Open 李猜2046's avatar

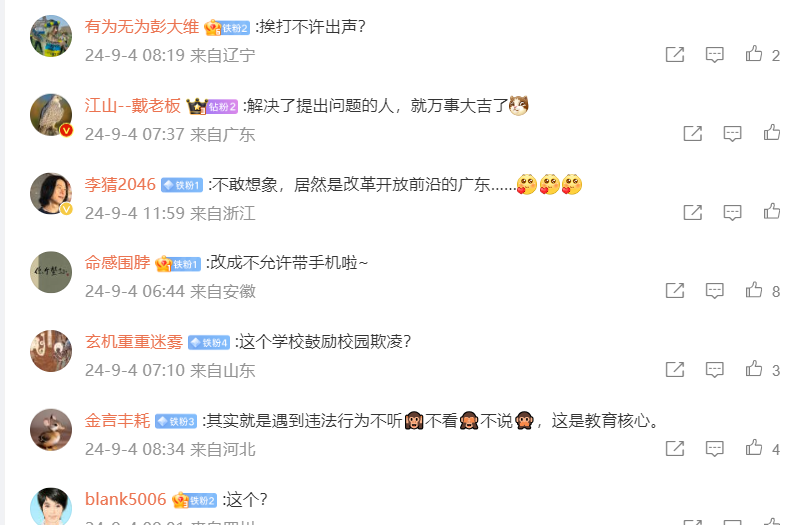click(x=50, y=194)
